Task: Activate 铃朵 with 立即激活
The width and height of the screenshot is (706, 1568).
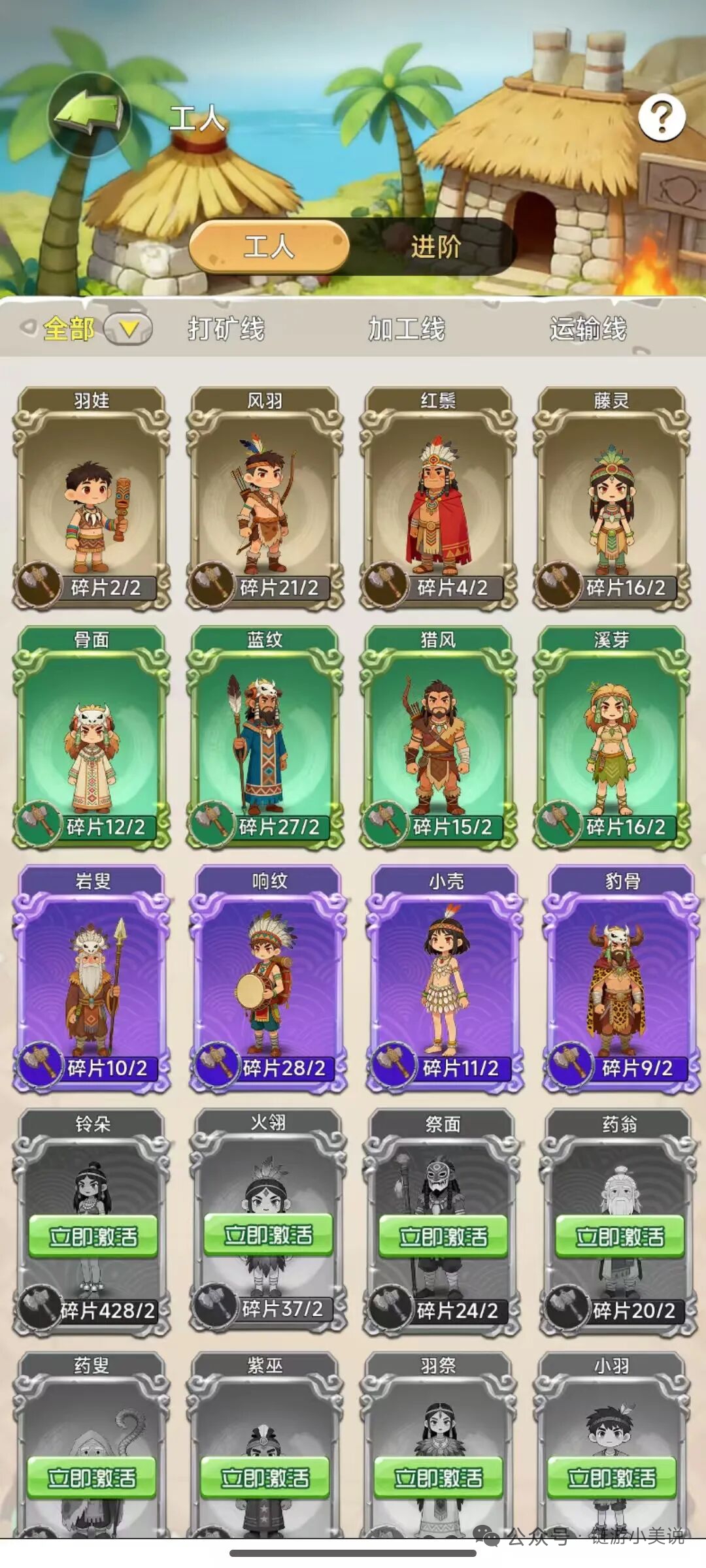Action: (93, 1236)
